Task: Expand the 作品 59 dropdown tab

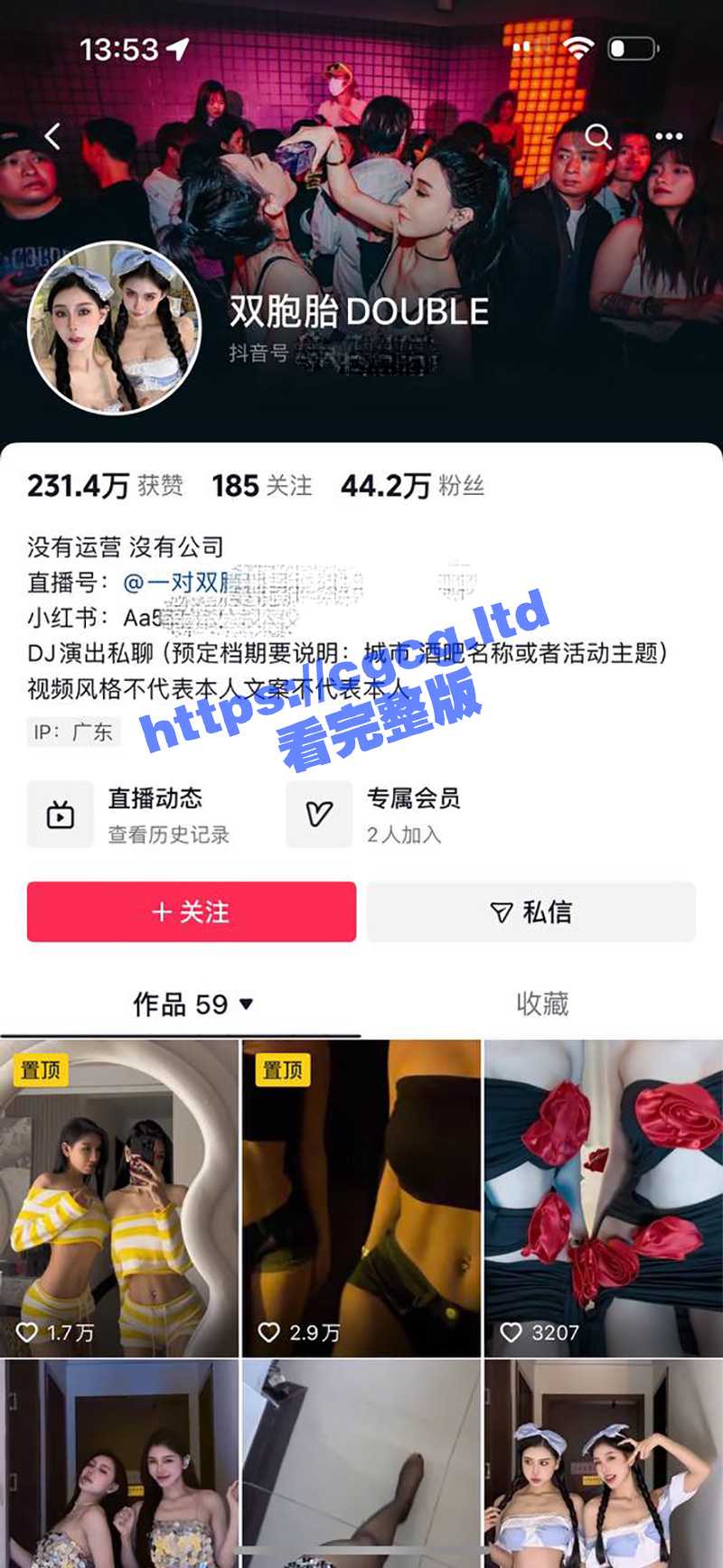Action: click(x=192, y=1003)
